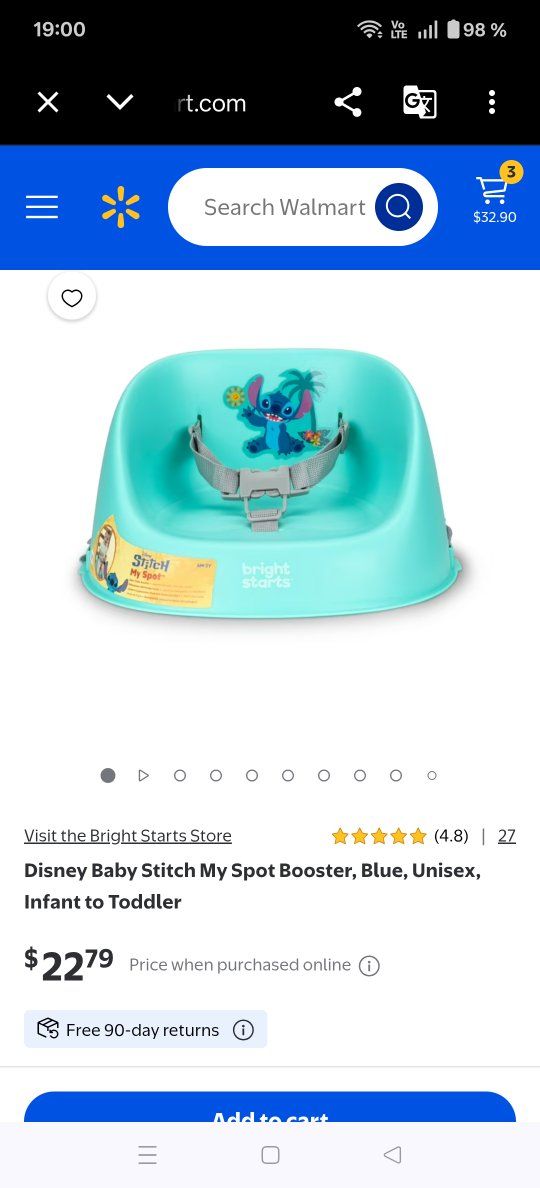The image size is (540, 1188).
Task: Show info about price when purchased online
Action: 369,966
